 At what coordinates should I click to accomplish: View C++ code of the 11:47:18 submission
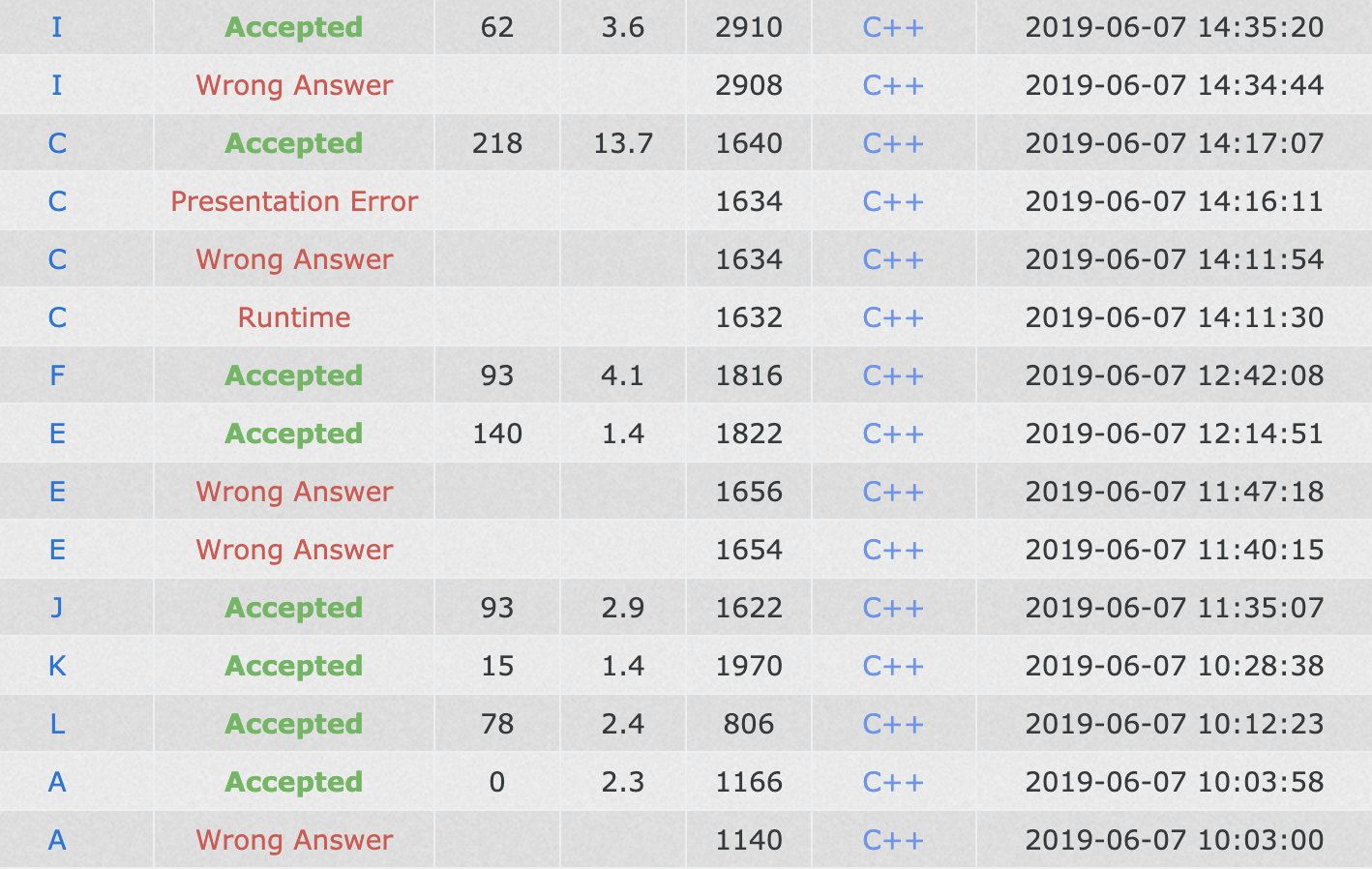point(893,492)
